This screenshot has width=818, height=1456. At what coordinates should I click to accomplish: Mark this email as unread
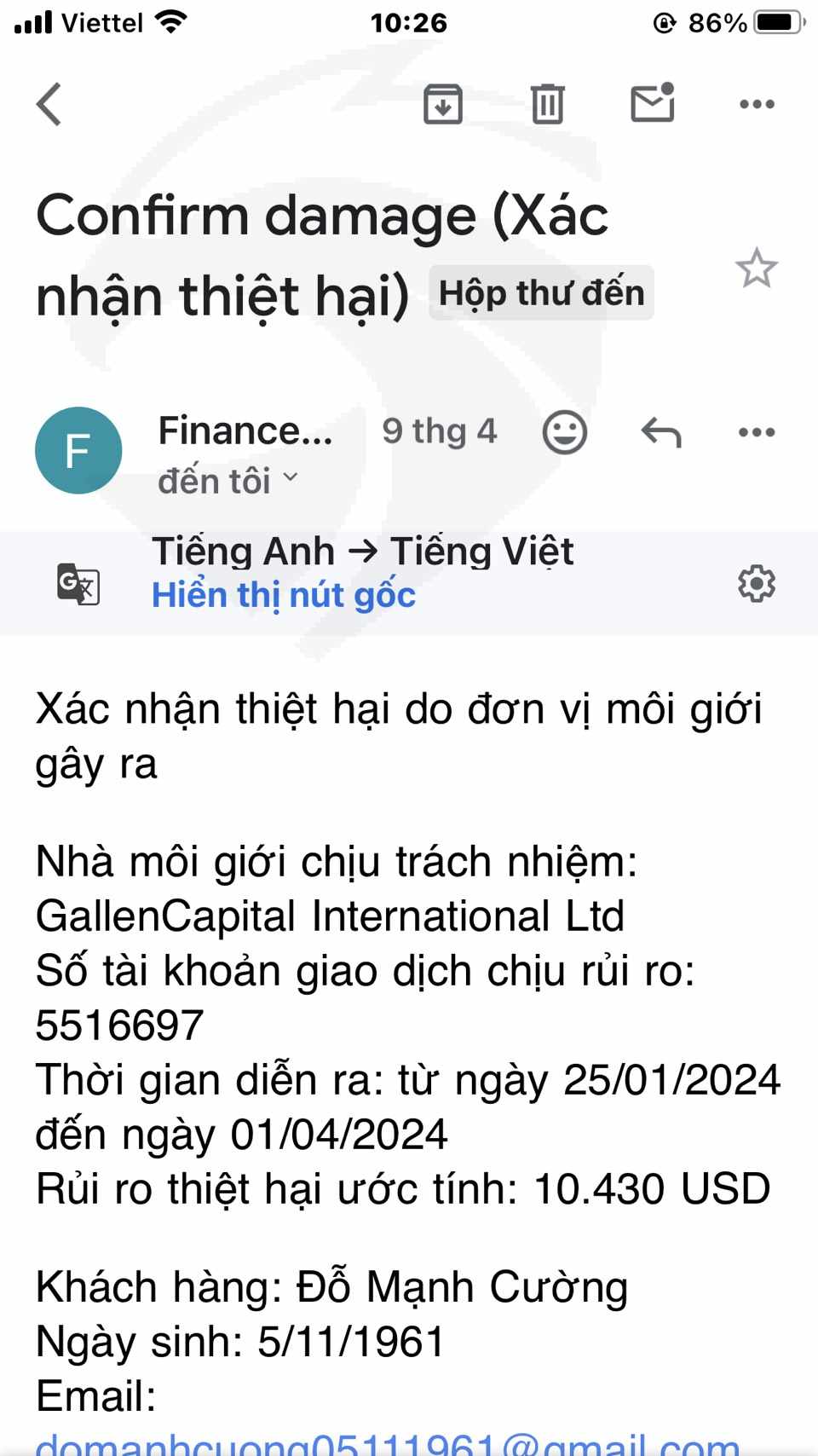click(653, 103)
